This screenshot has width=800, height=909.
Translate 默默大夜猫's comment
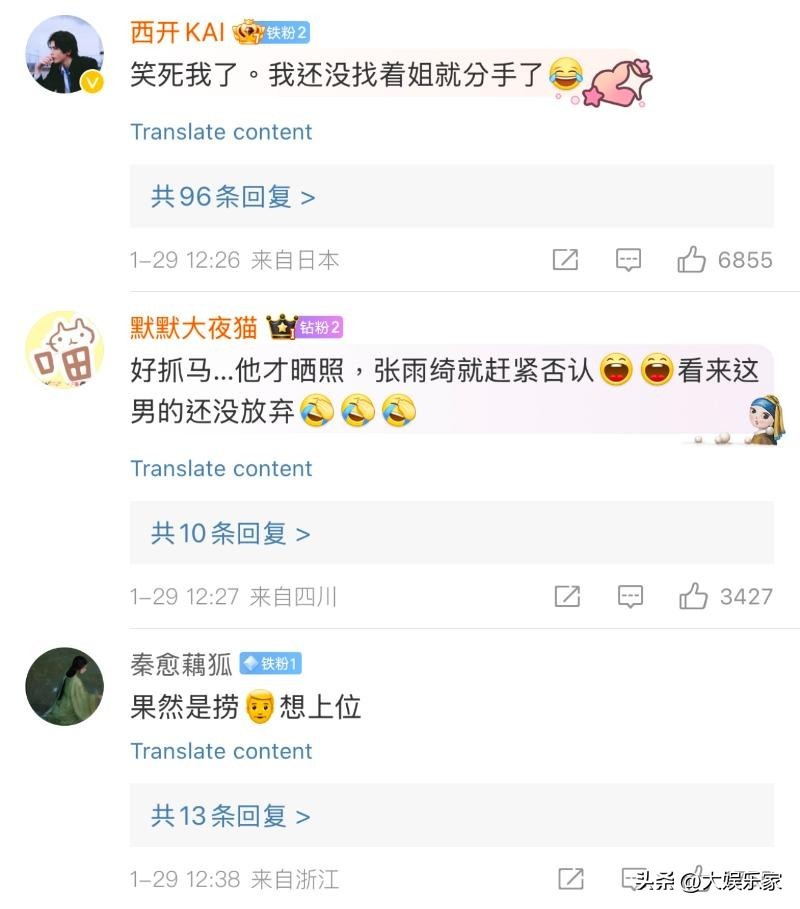(x=221, y=468)
